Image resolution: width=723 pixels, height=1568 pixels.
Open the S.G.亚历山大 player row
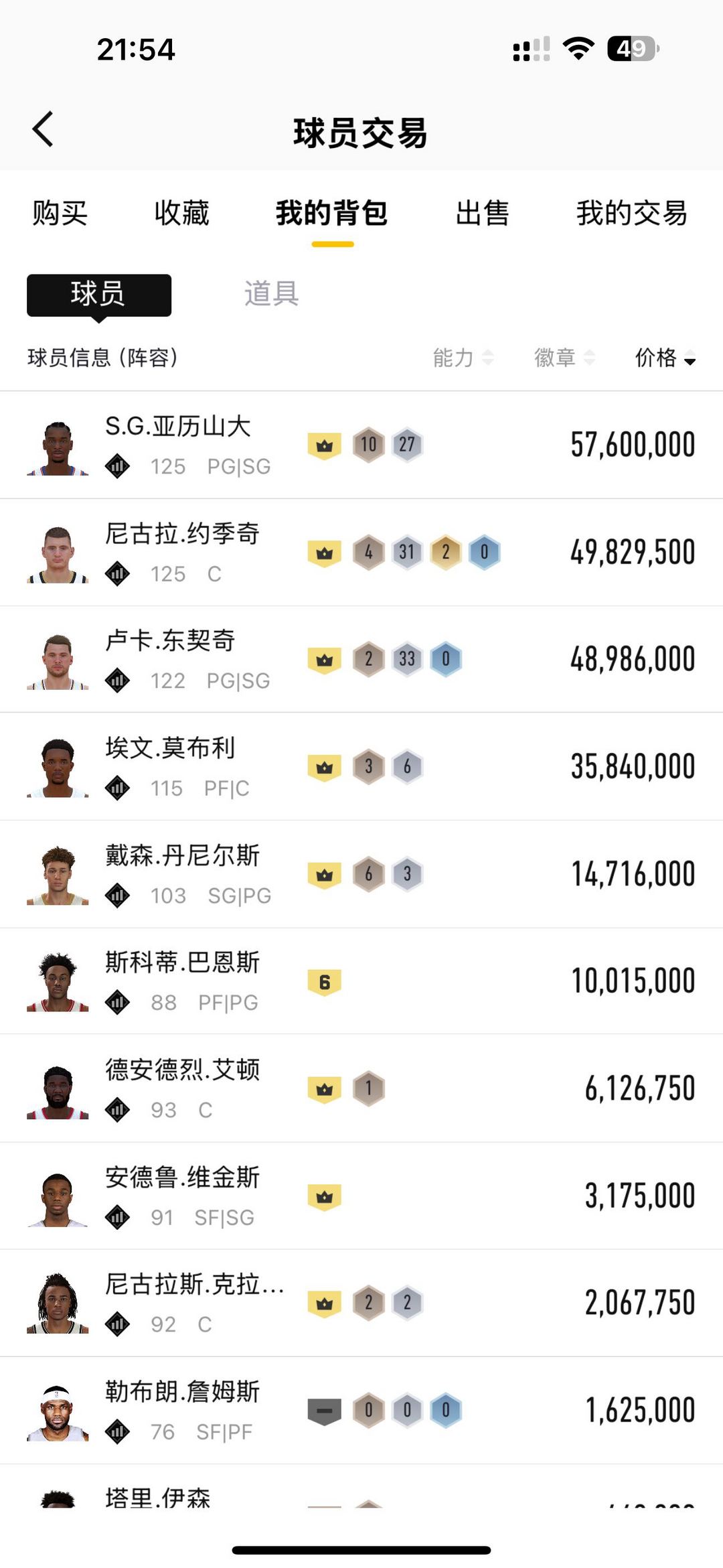[x=361, y=445]
